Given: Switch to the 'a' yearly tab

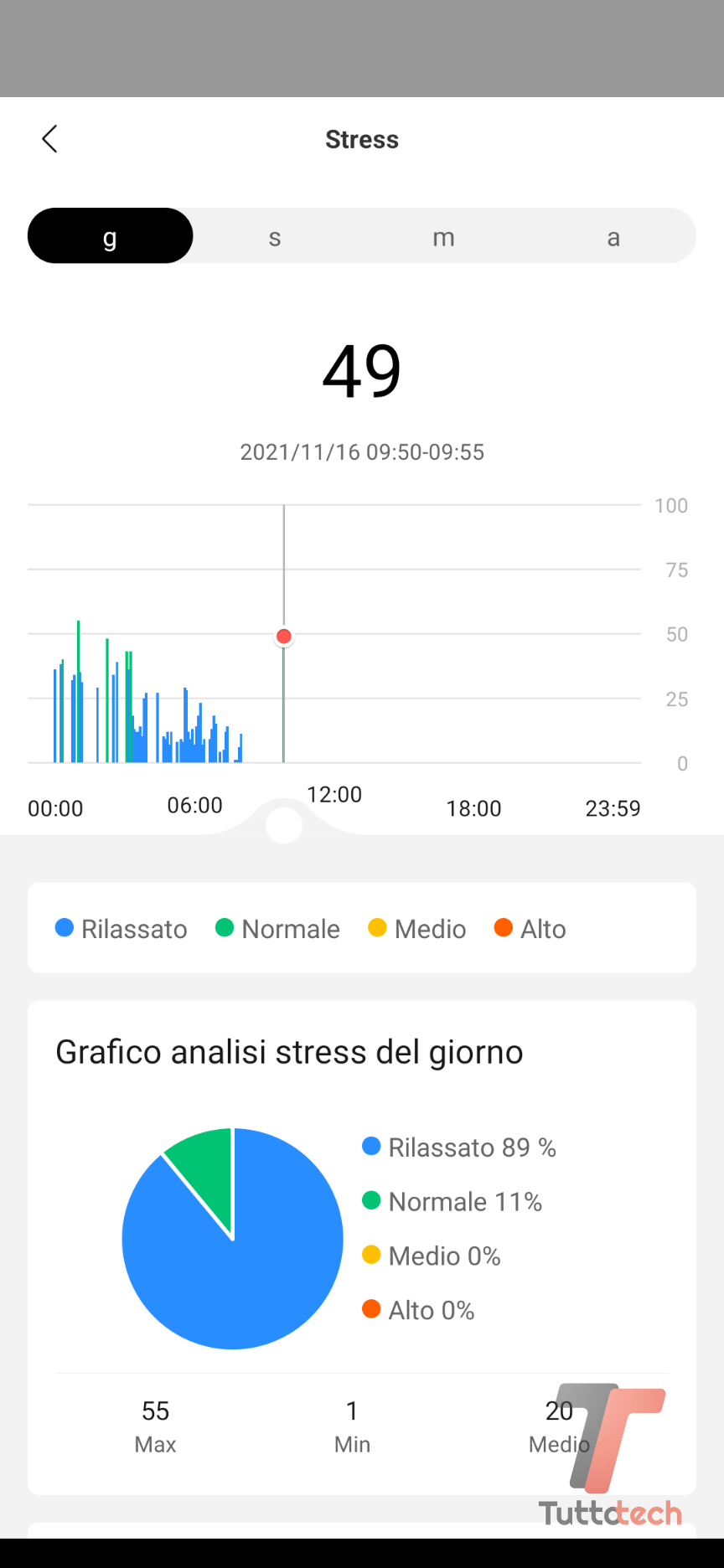Looking at the screenshot, I should (x=613, y=237).
